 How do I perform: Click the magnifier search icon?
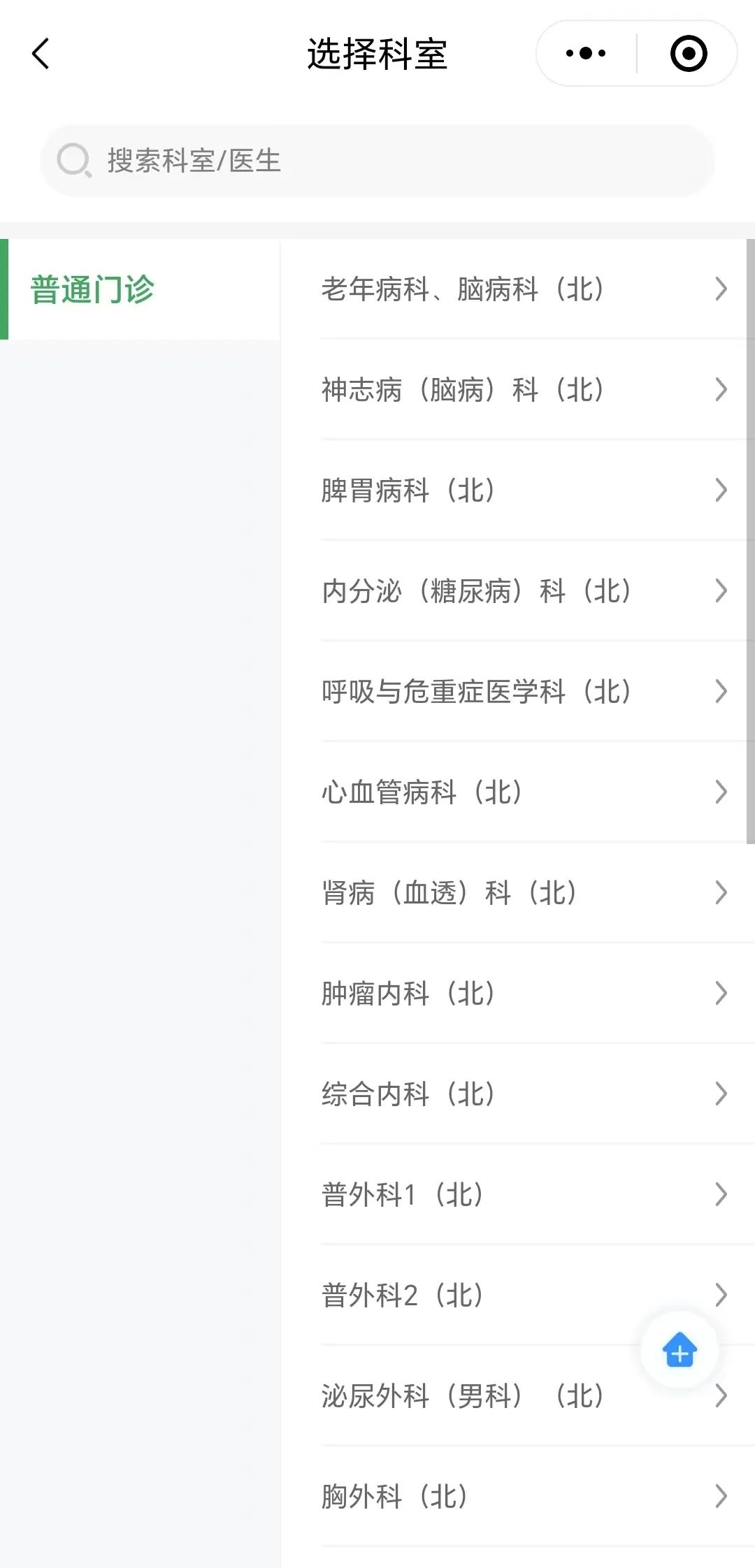click(x=75, y=159)
